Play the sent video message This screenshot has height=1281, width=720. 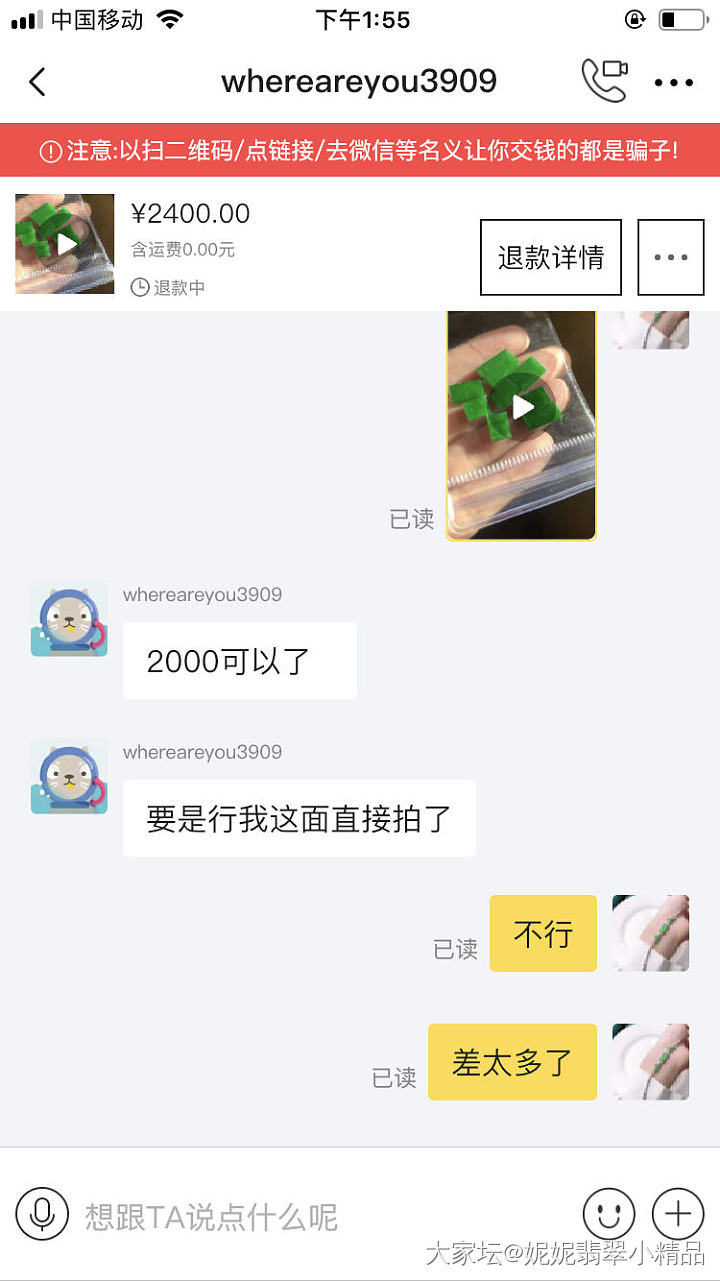[522, 408]
